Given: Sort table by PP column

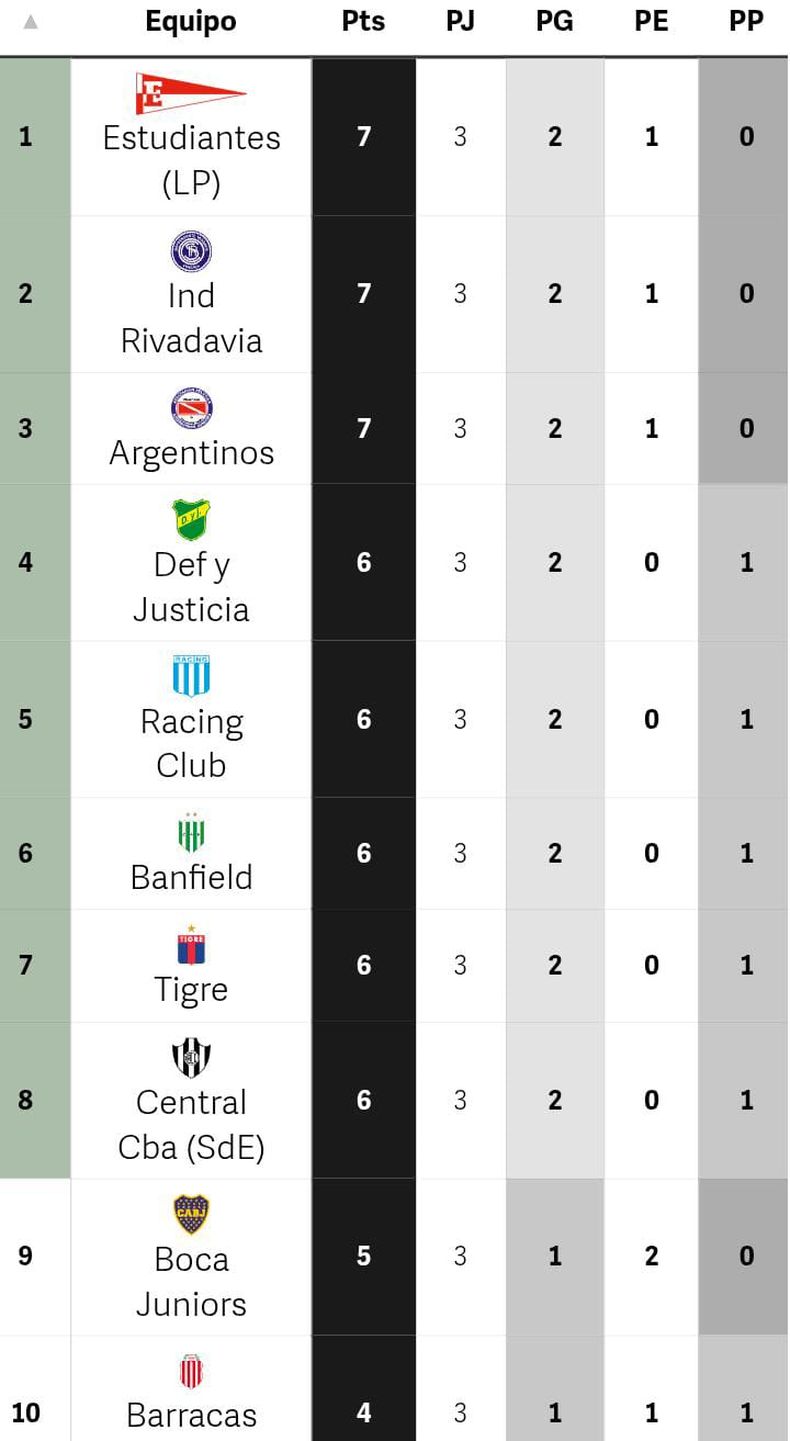Looking at the screenshot, I should click(746, 22).
